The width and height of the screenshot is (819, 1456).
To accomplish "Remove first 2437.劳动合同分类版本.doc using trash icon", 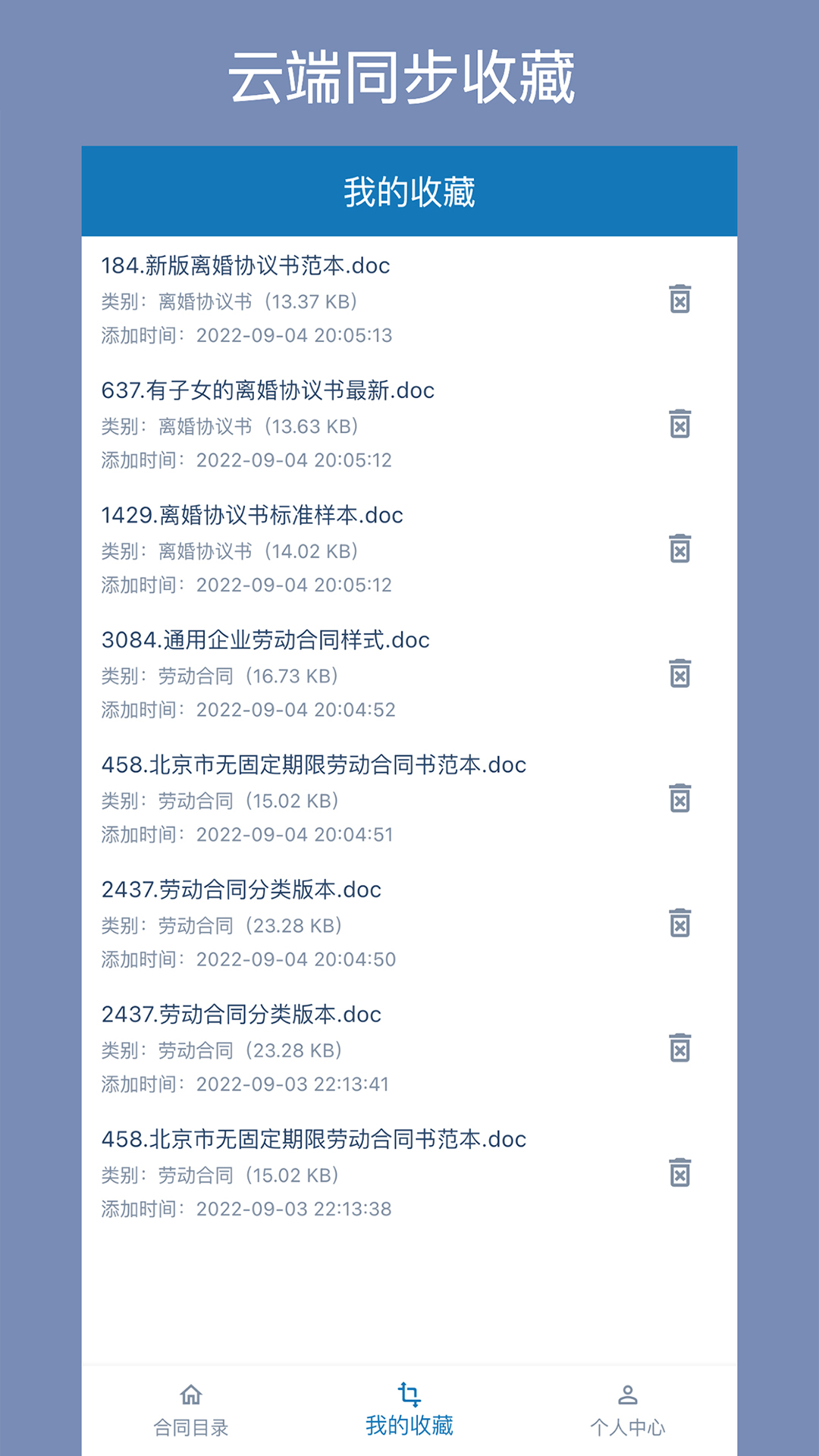I will [680, 925].
